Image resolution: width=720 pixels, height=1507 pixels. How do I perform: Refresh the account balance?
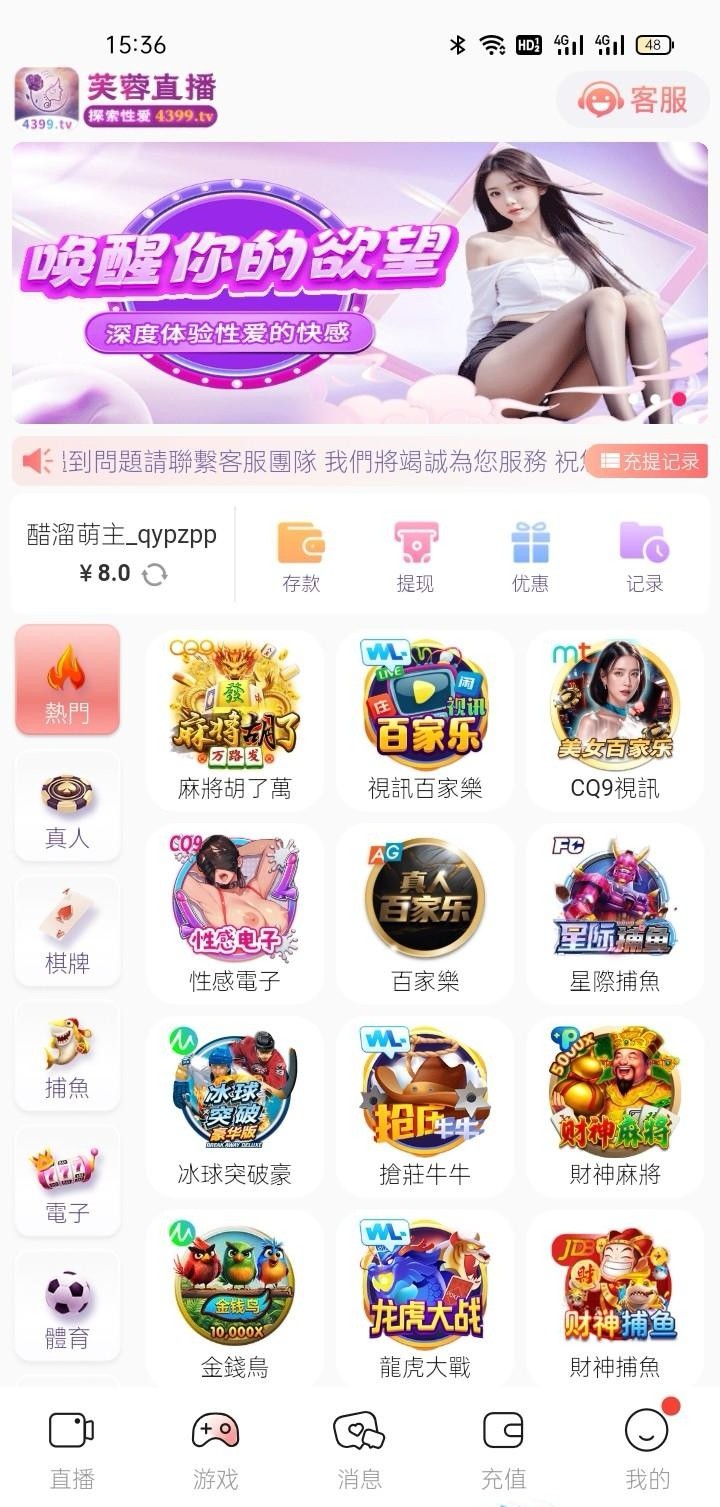(x=154, y=574)
